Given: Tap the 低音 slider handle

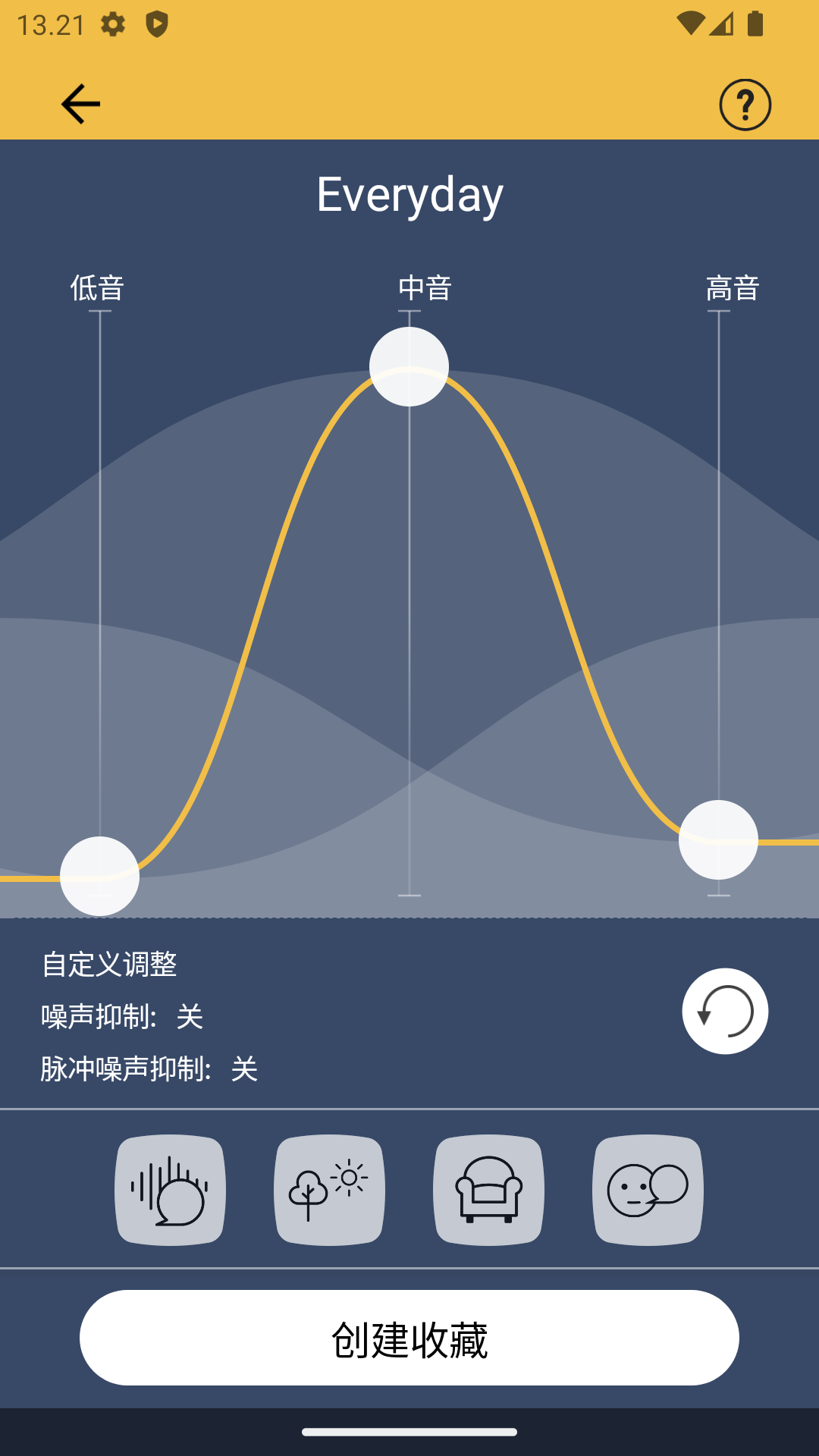Looking at the screenshot, I should click(x=102, y=877).
